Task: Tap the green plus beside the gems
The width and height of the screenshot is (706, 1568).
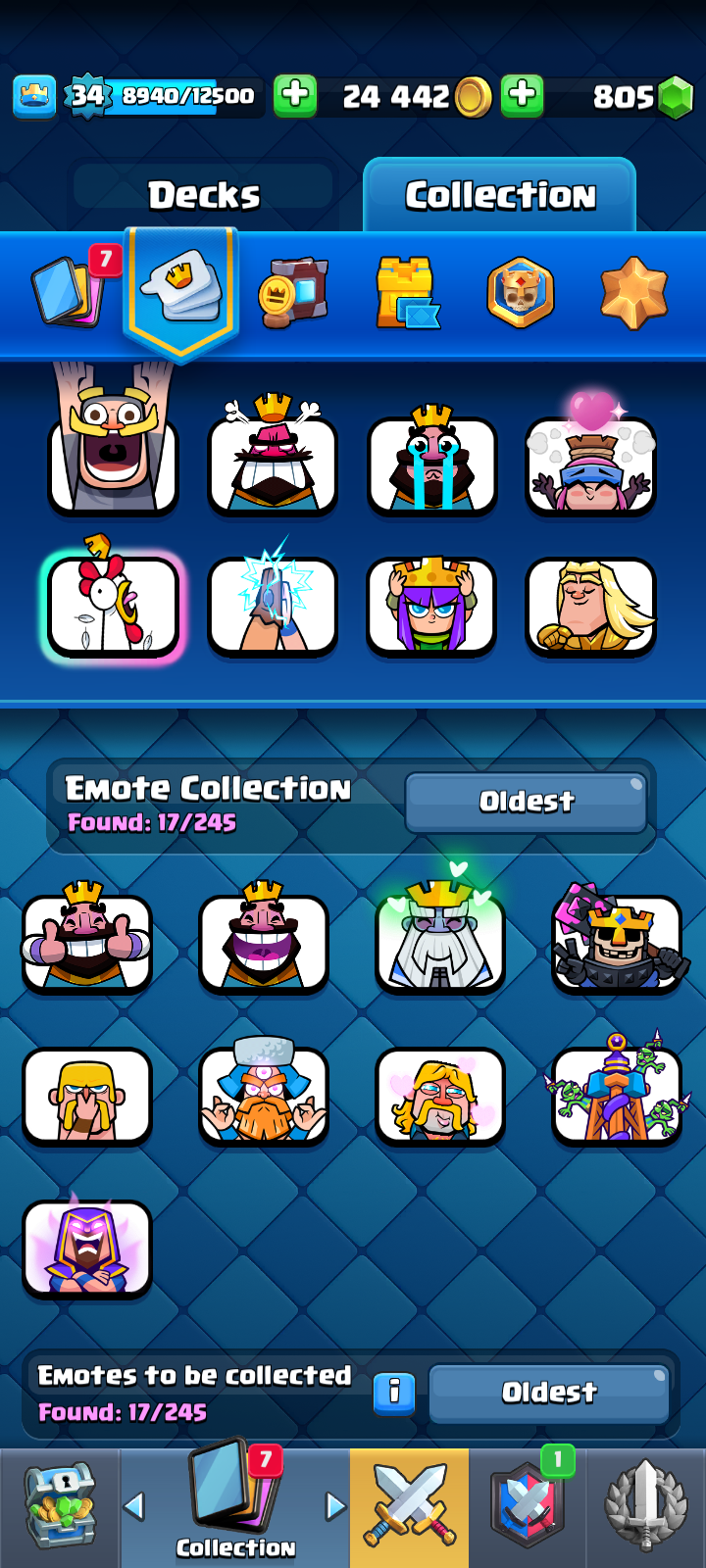Action: coord(523,96)
